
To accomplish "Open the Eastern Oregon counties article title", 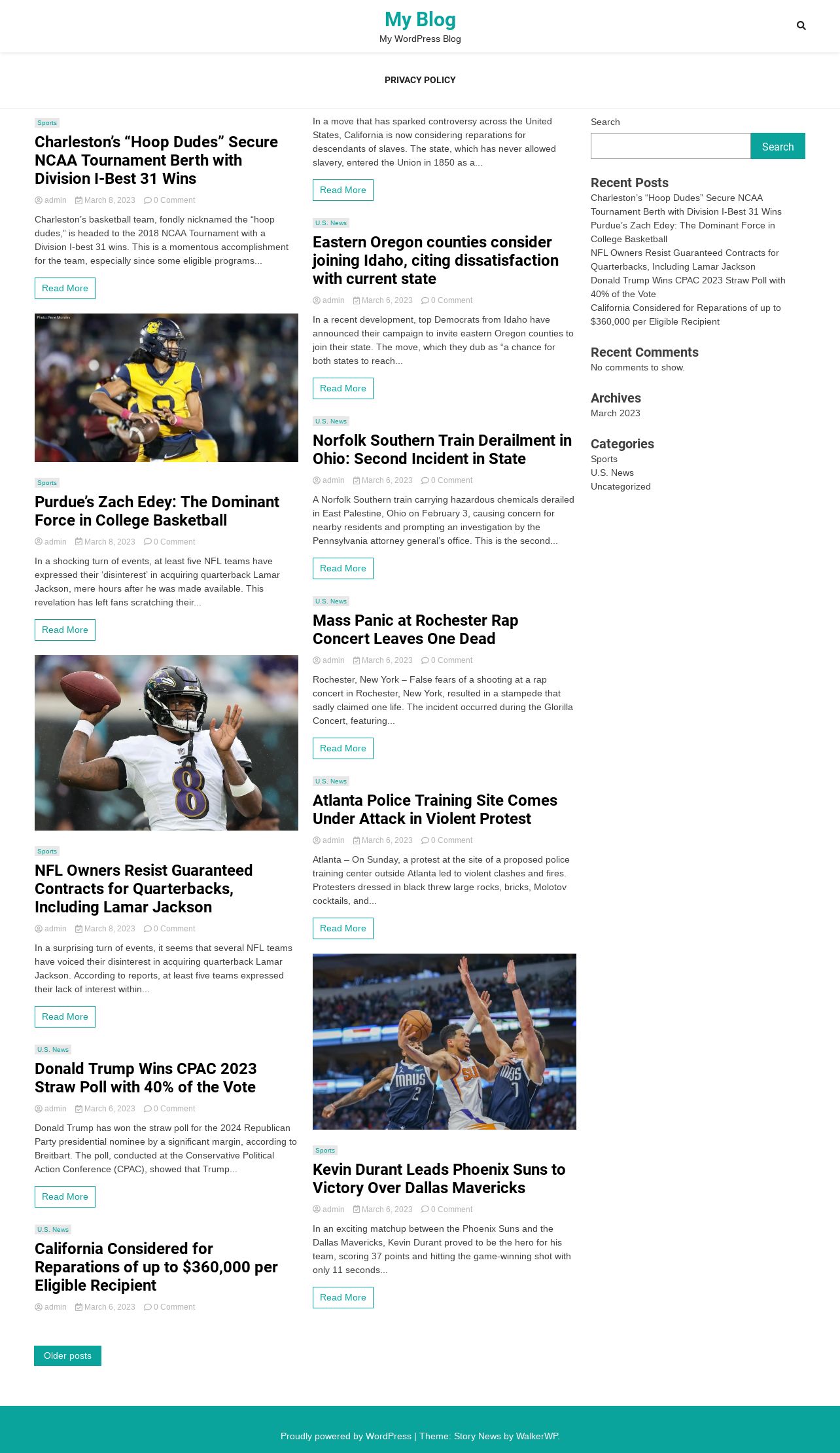I will 436,260.
